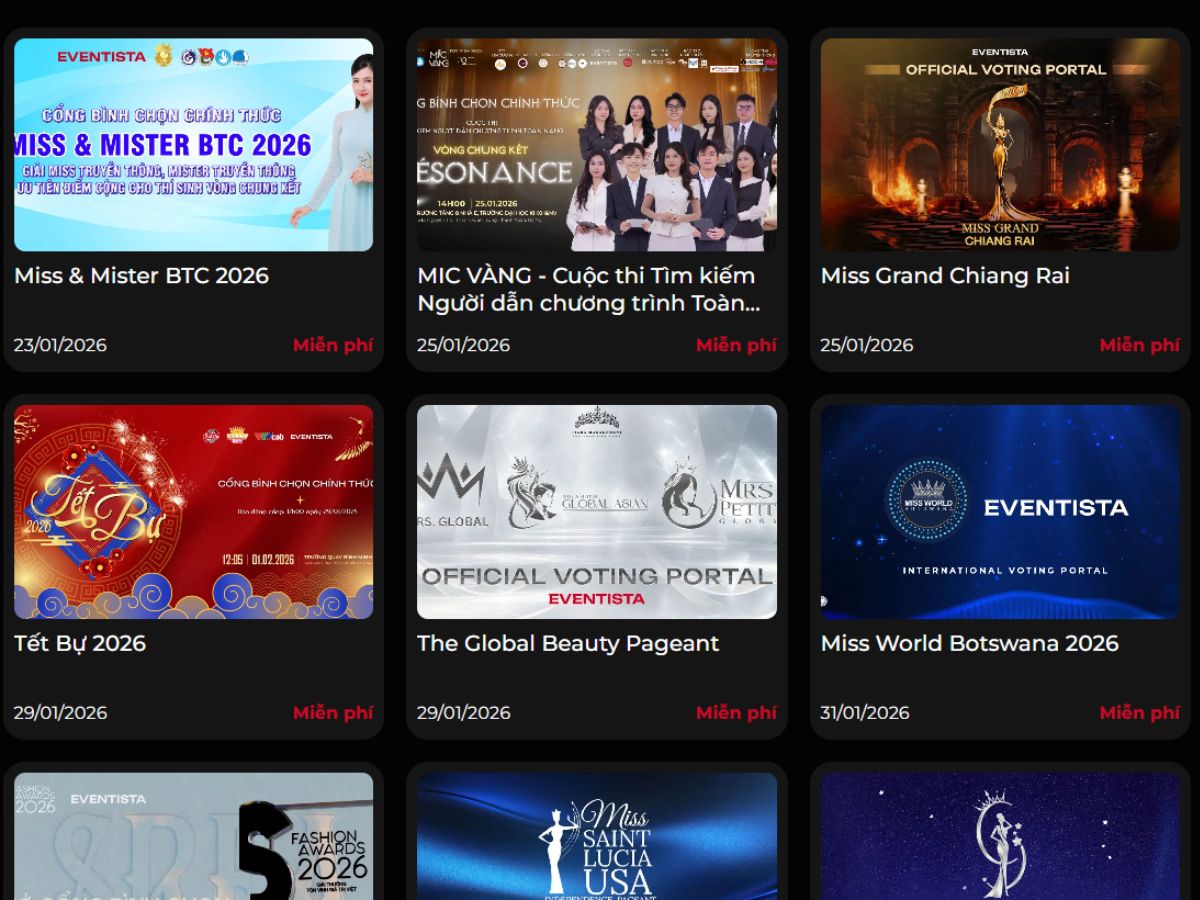This screenshot has height=900, width=1200.
Task: View the Miss Saint Lucia USA event
Action: tap(596, 838)
